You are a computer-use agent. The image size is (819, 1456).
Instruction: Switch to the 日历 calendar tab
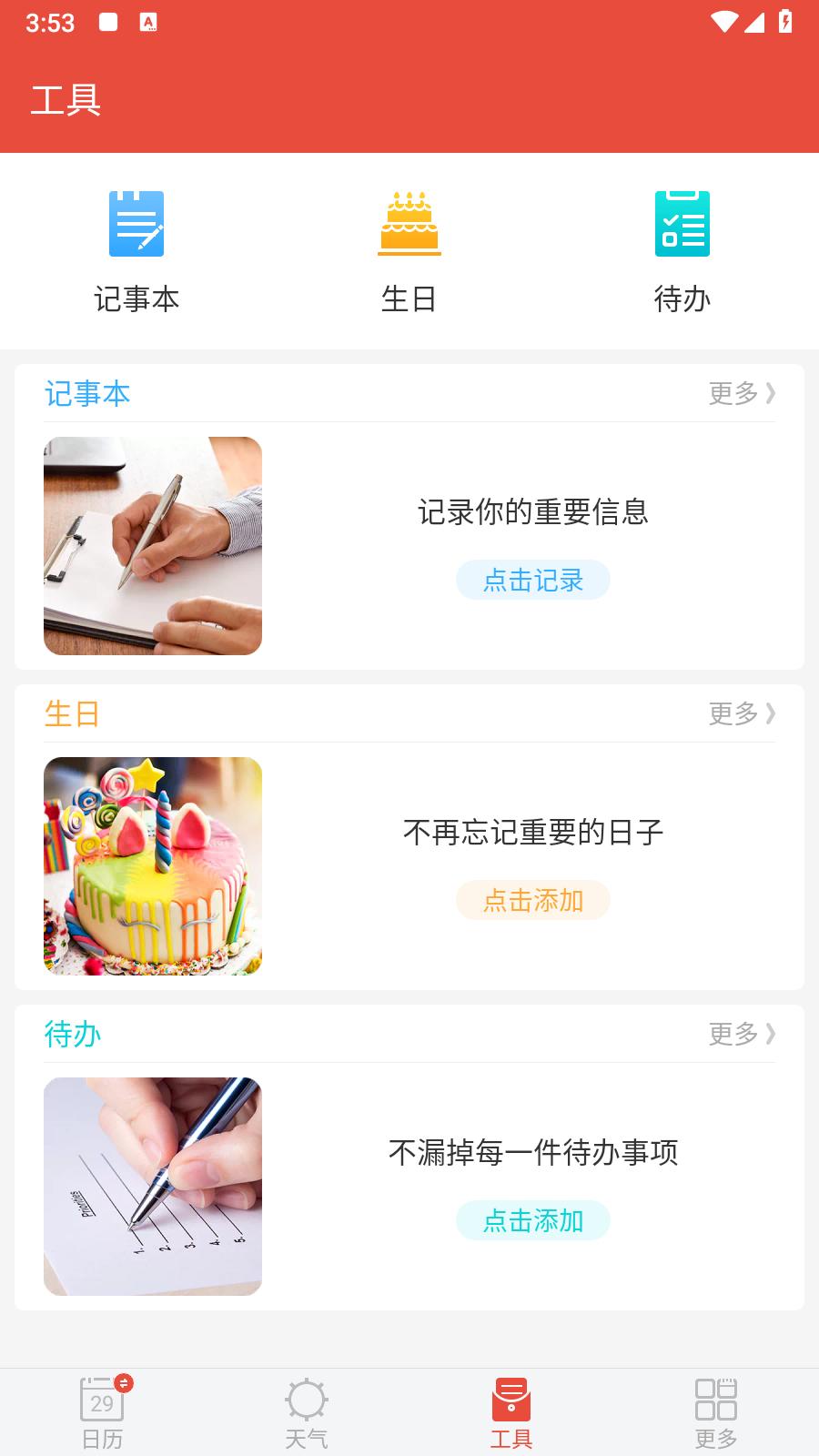(x=102, y=1412)
